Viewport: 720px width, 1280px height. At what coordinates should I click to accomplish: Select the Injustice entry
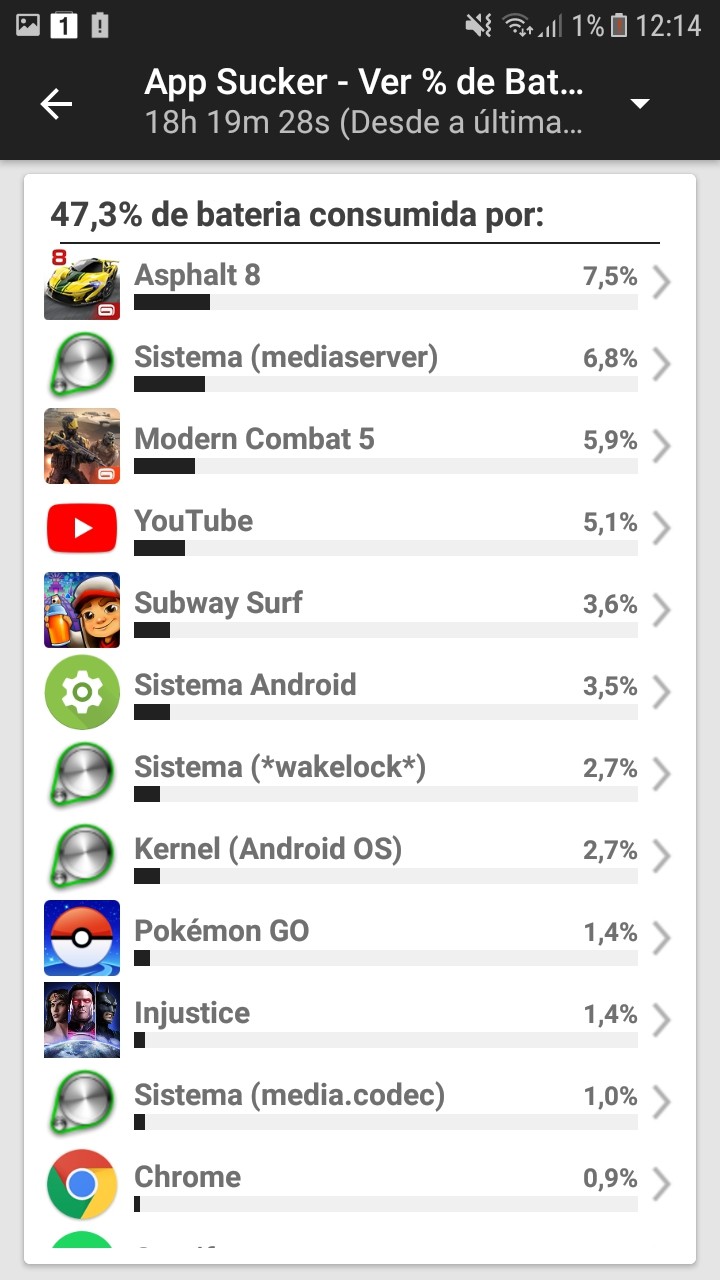pos(360,1022)
